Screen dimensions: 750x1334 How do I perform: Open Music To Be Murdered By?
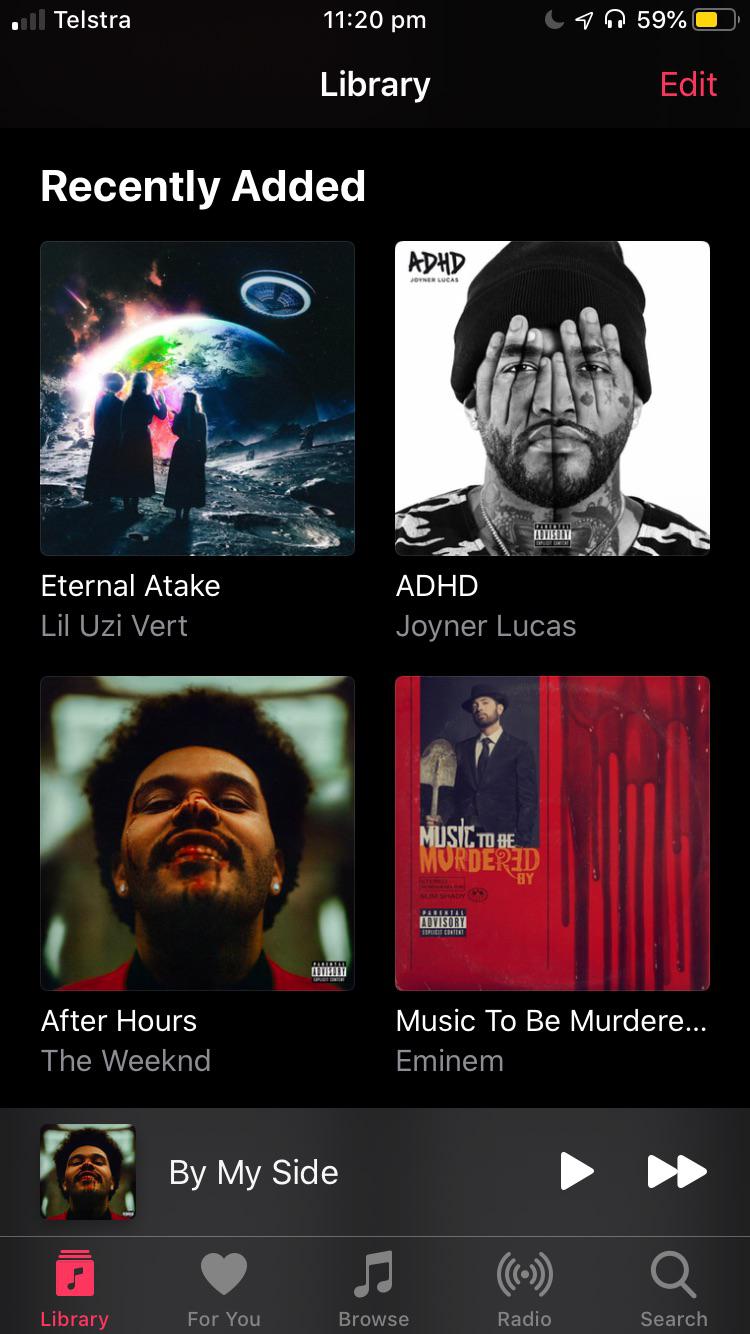(x=552, y=832)
